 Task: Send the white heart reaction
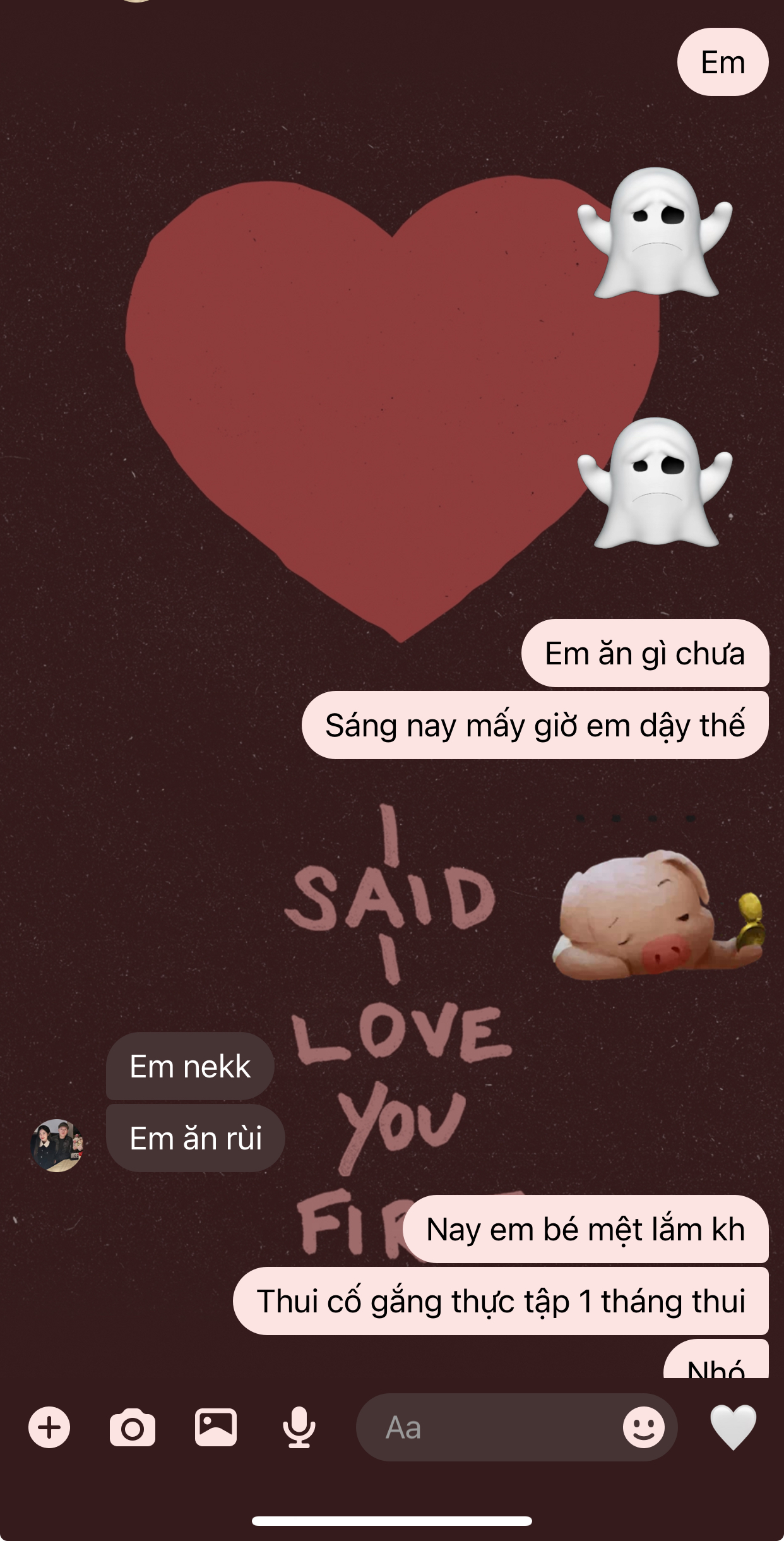(x=733, y=1427)
